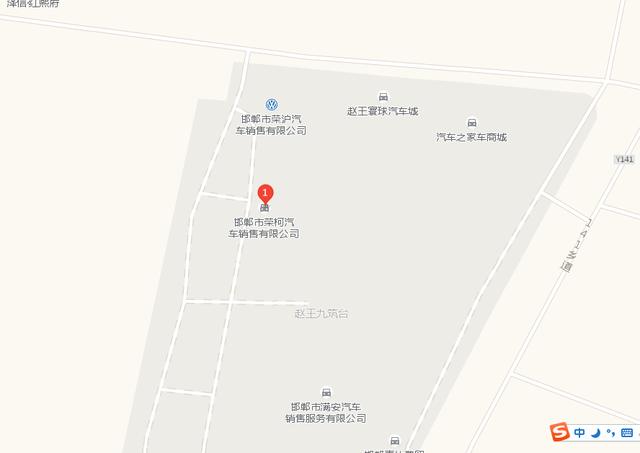Open the 邯郸市满安汽车销售服务有限公司 POI
This screenshot has width=640, height=453.
coord(326,392)
